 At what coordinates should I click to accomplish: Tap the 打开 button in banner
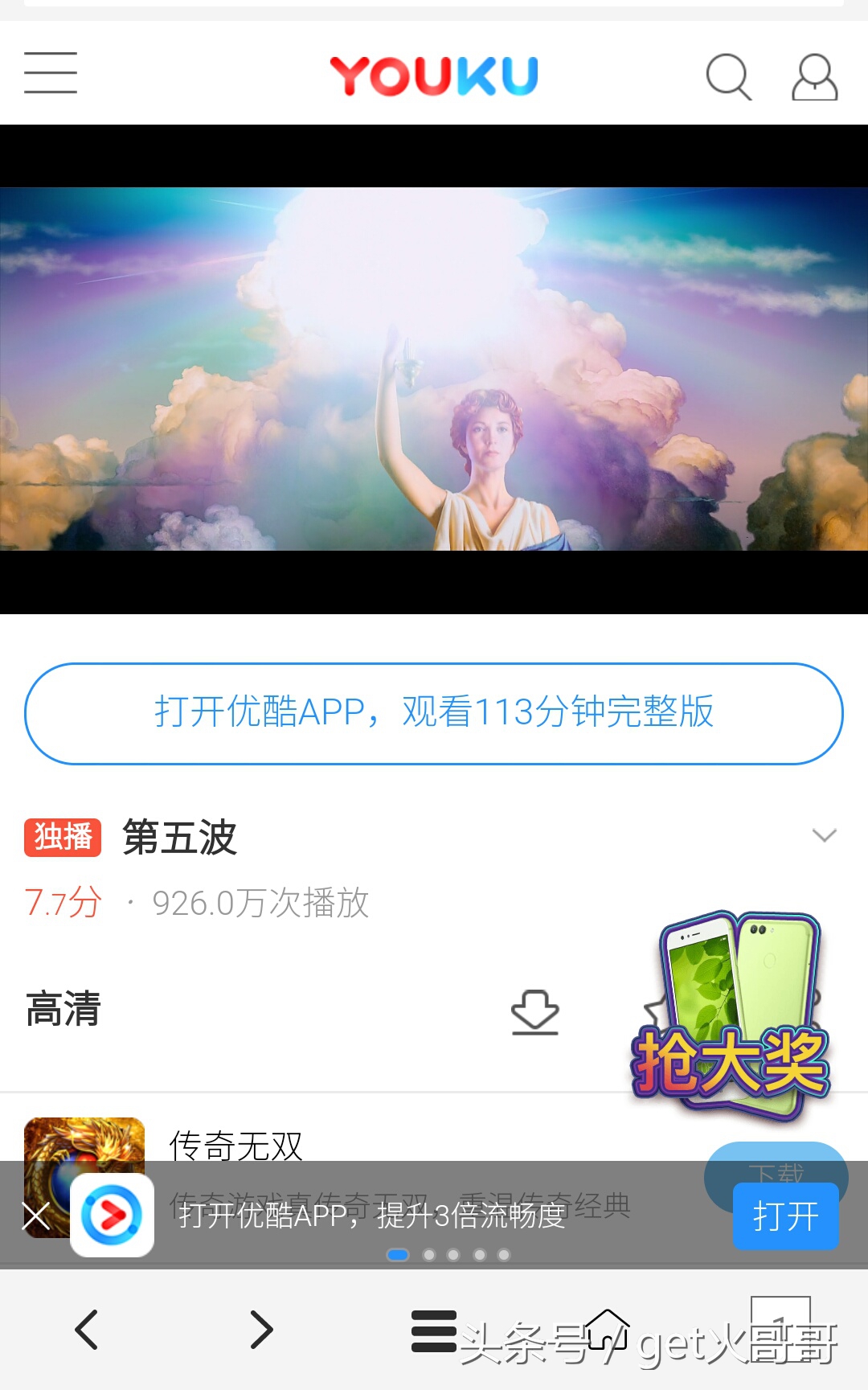click(x=785, y=1216)
